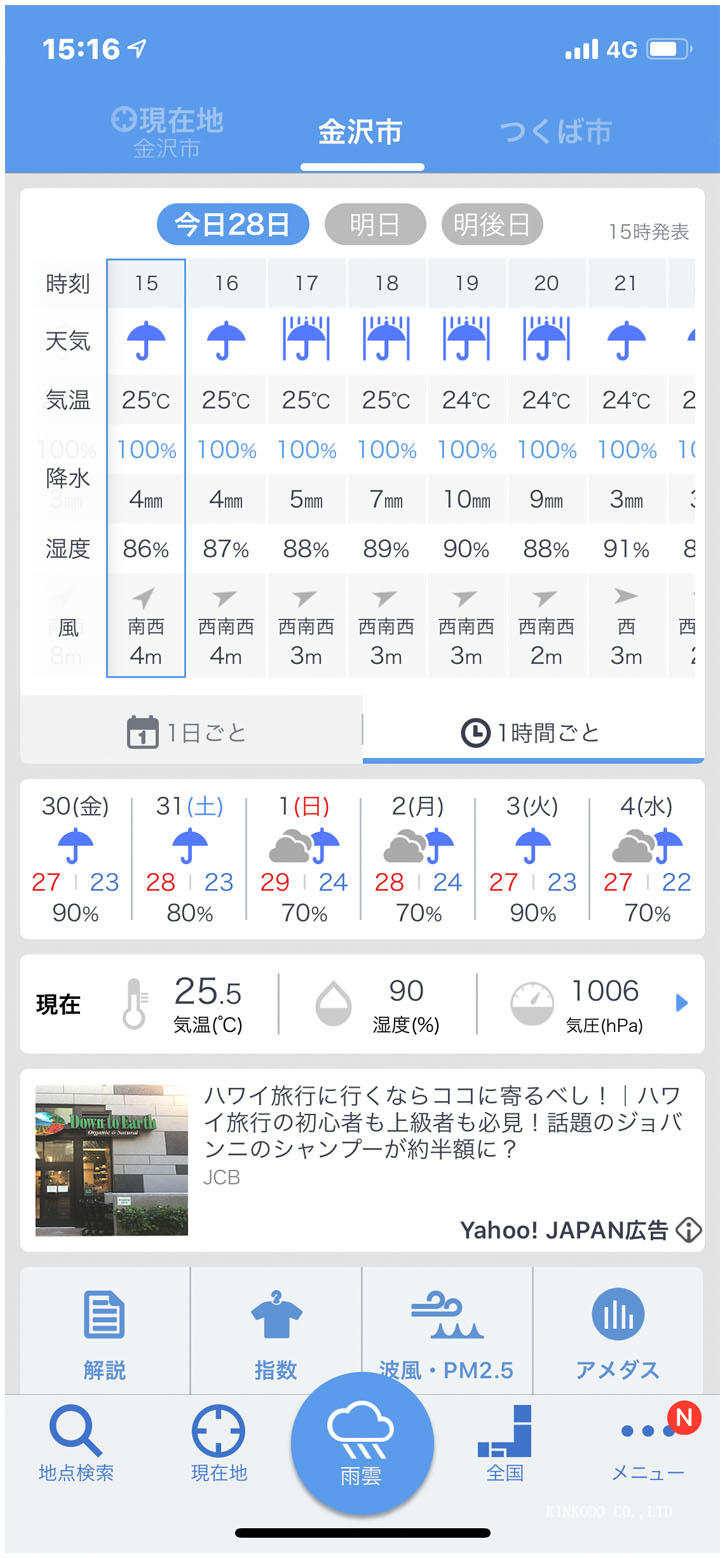This screenshot has width=725, height=1558.
Task: Expand current conditions with the blue arrow
Action: [682, 1003]
